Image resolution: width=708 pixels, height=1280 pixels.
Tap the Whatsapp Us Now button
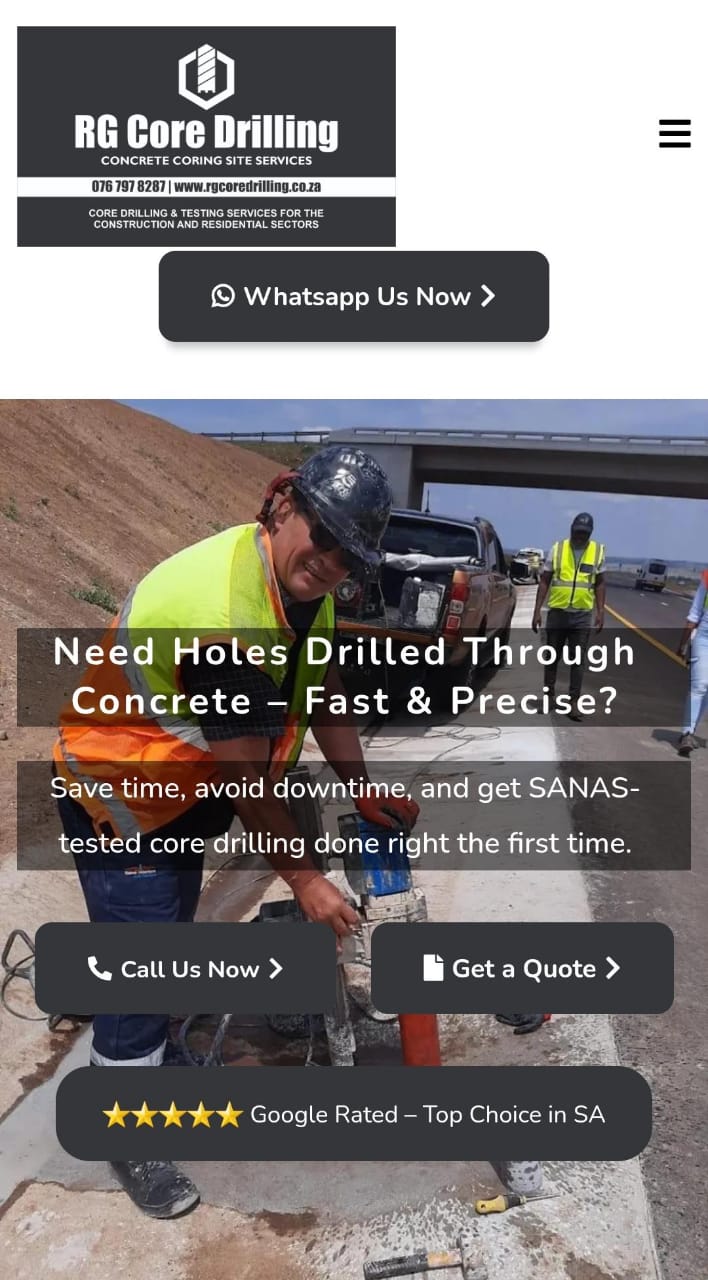(x=354, y=296)
